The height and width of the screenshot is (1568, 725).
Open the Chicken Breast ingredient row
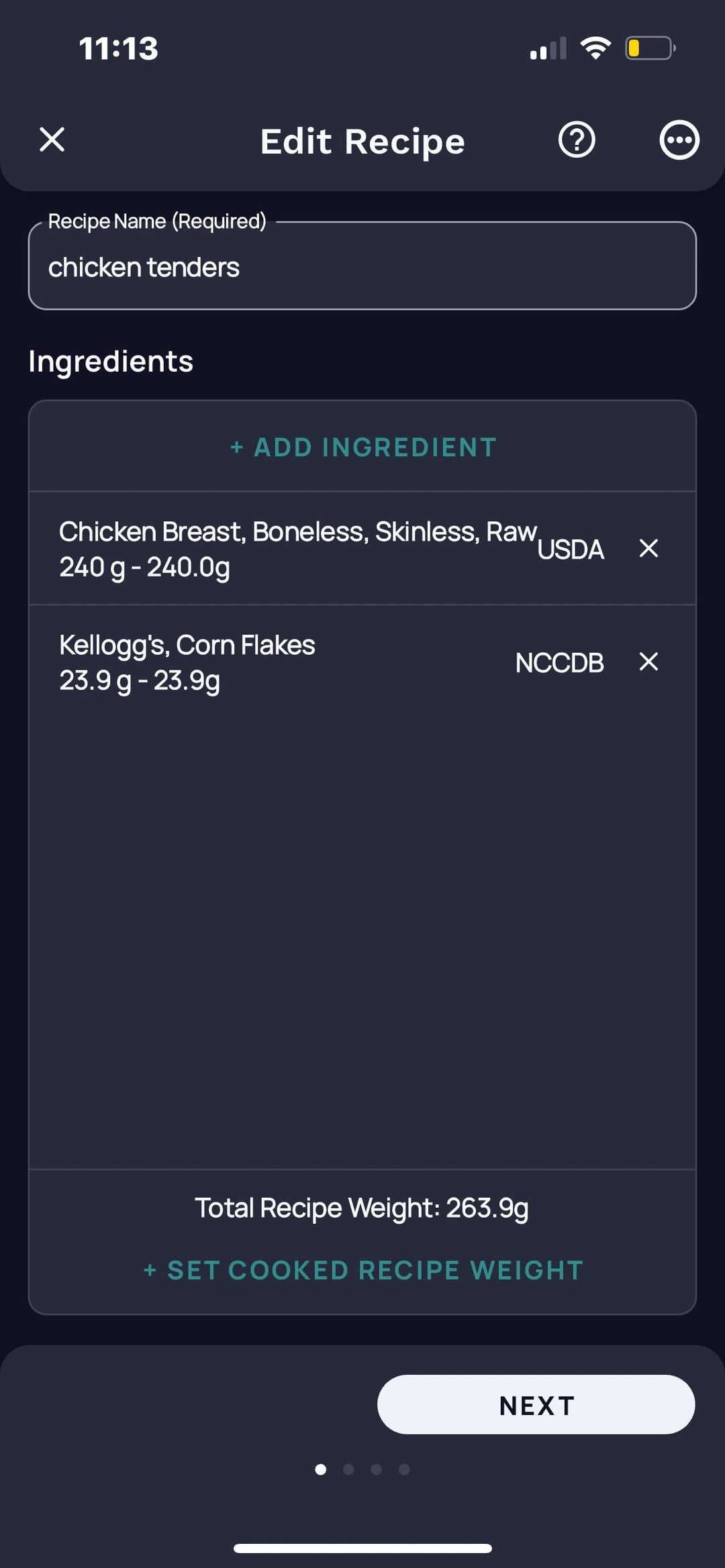click(332, 549)
